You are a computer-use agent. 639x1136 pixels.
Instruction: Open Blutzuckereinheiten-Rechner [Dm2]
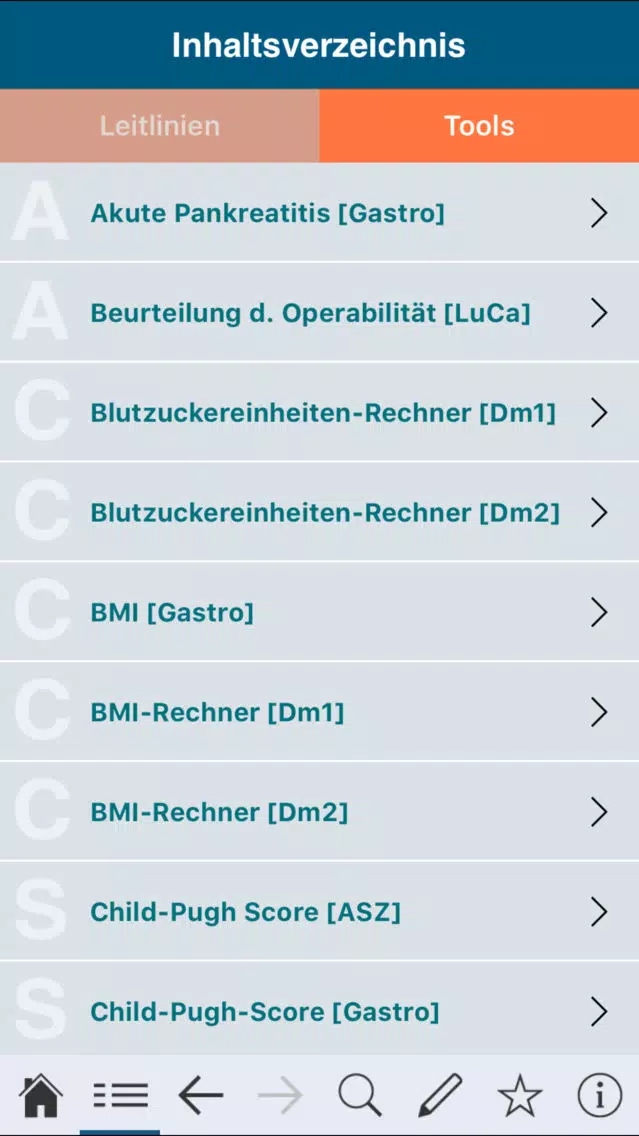pos(320,513)
